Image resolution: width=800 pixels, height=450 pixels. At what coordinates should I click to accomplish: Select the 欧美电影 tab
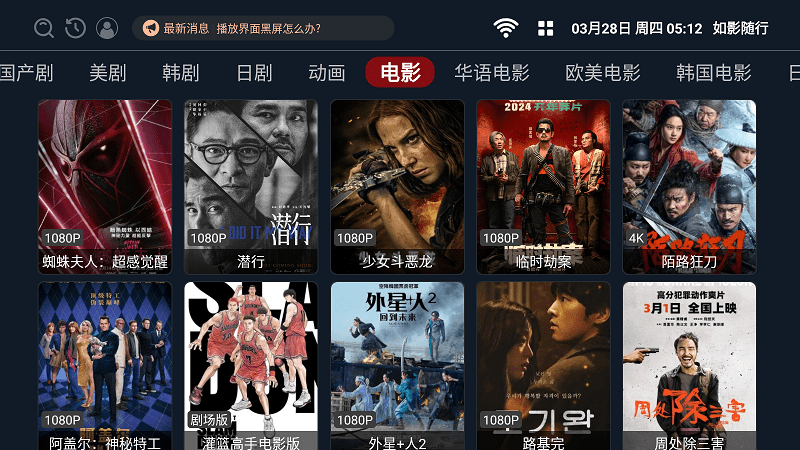(602, 73)
